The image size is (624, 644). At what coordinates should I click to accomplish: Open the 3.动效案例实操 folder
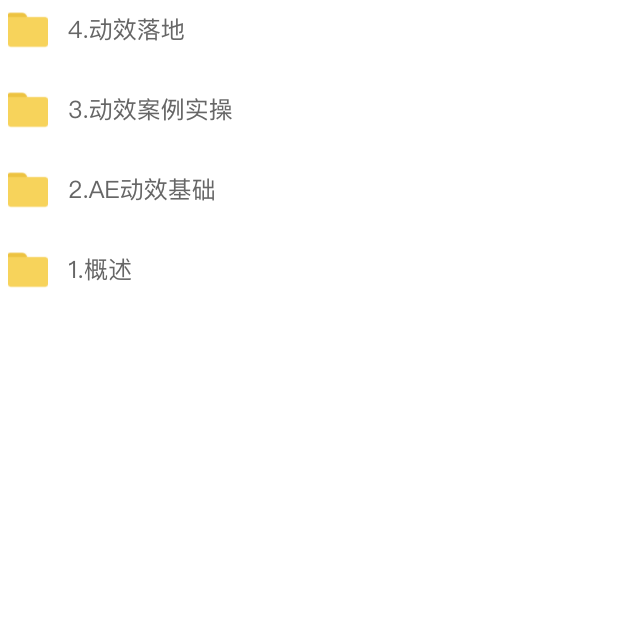tap(149, 110)
